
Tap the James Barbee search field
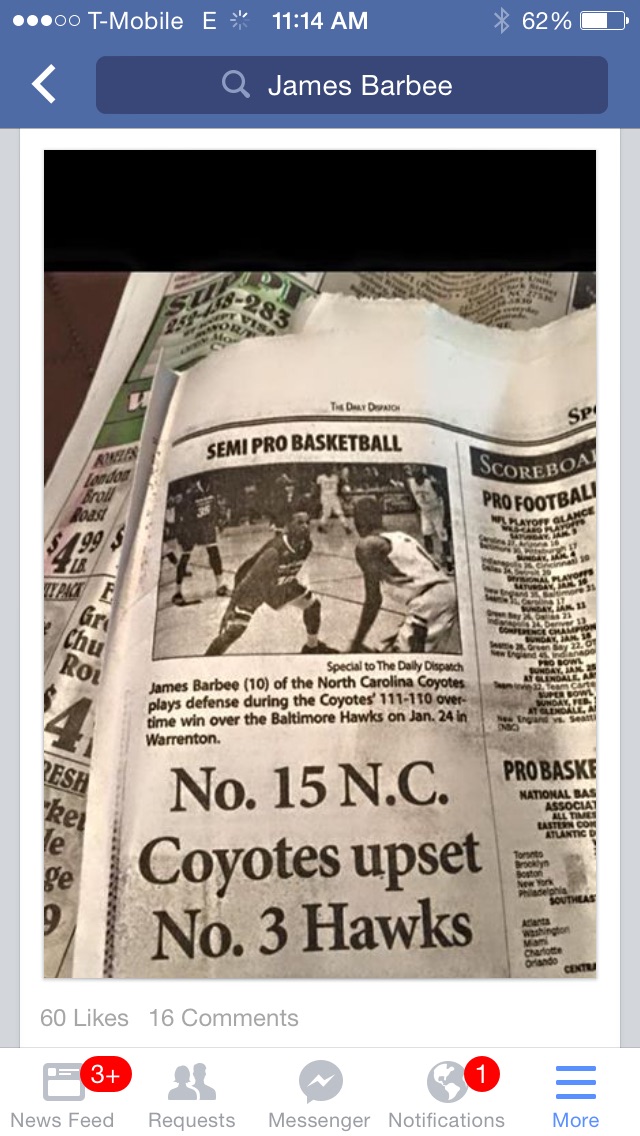pyautogui.click(x=351, y=85)
